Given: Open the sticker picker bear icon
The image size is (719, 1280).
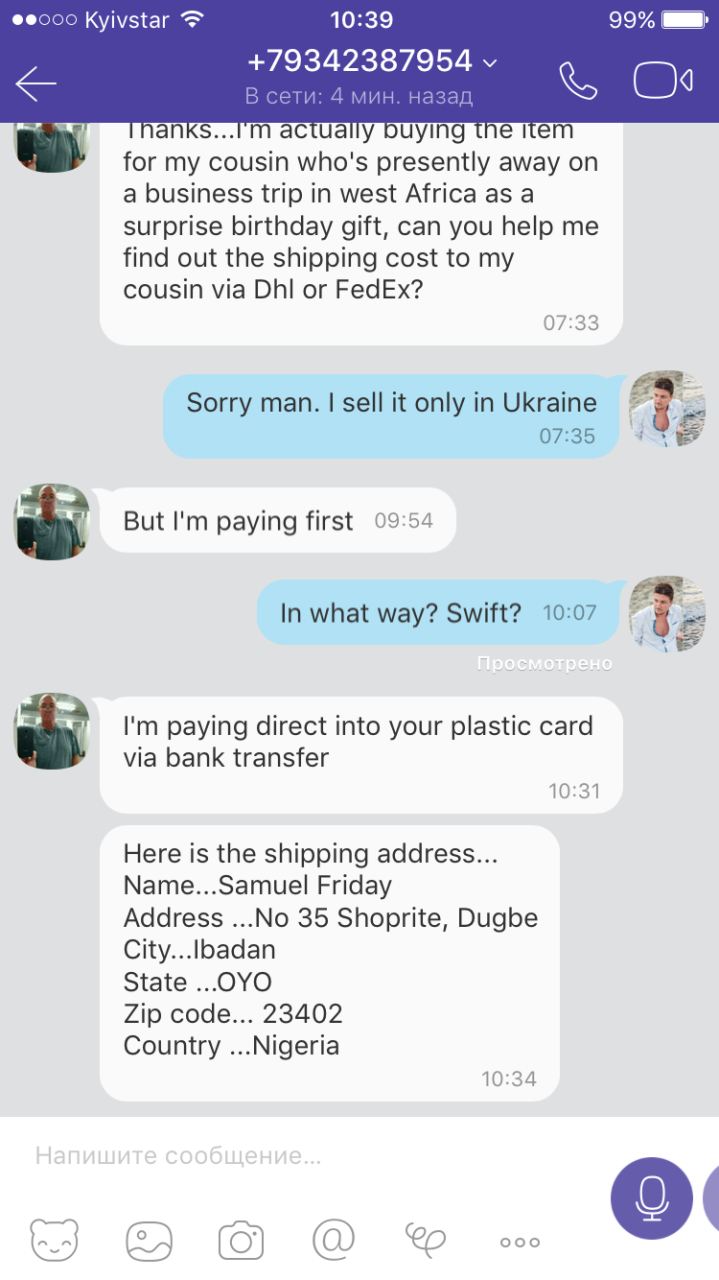Looking at the screenshot, I should (x=54, y=1241).
